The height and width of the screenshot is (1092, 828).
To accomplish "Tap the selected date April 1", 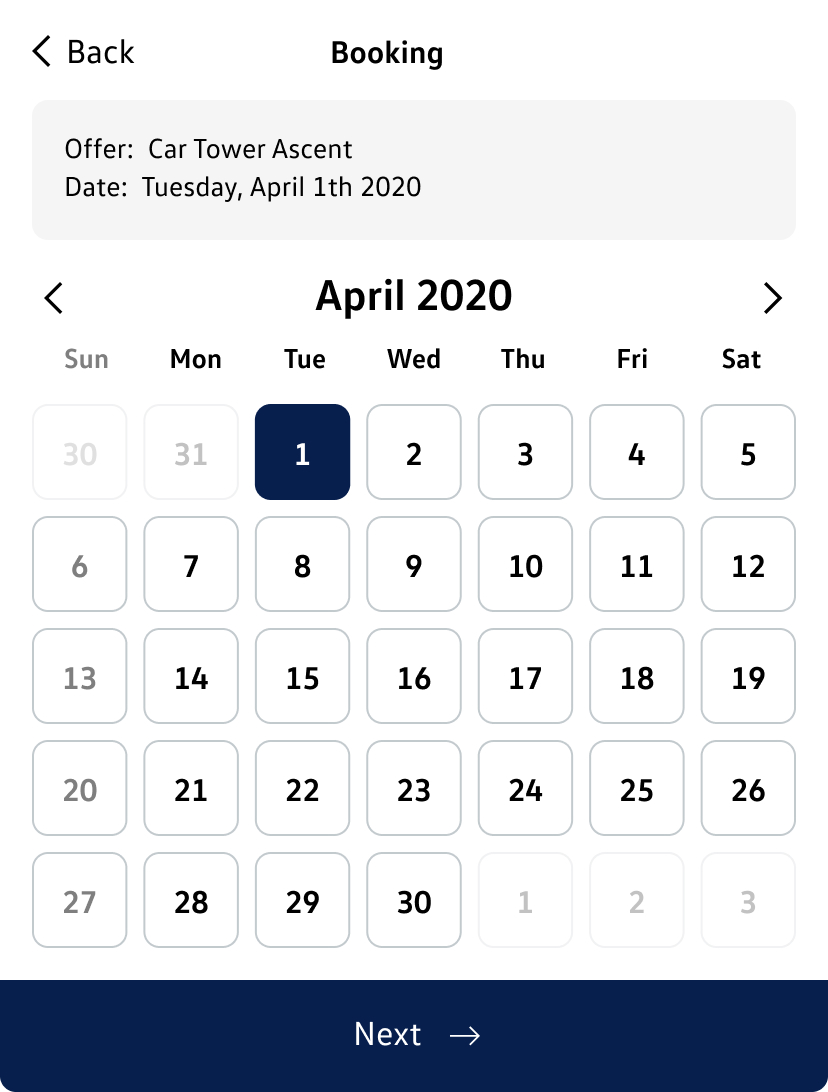I will (302, 452).
